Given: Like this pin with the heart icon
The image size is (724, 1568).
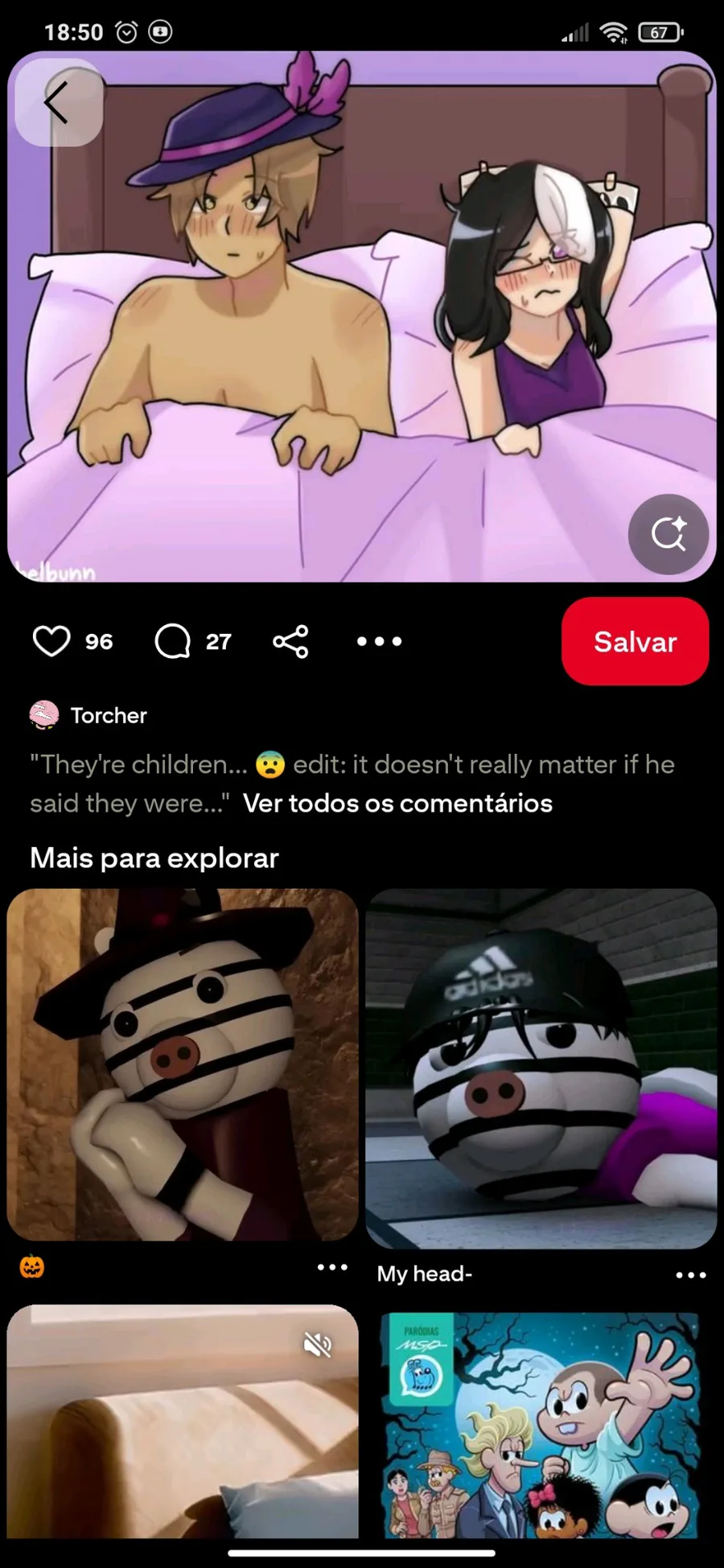Looking at the screenshot, I should 51,641.
